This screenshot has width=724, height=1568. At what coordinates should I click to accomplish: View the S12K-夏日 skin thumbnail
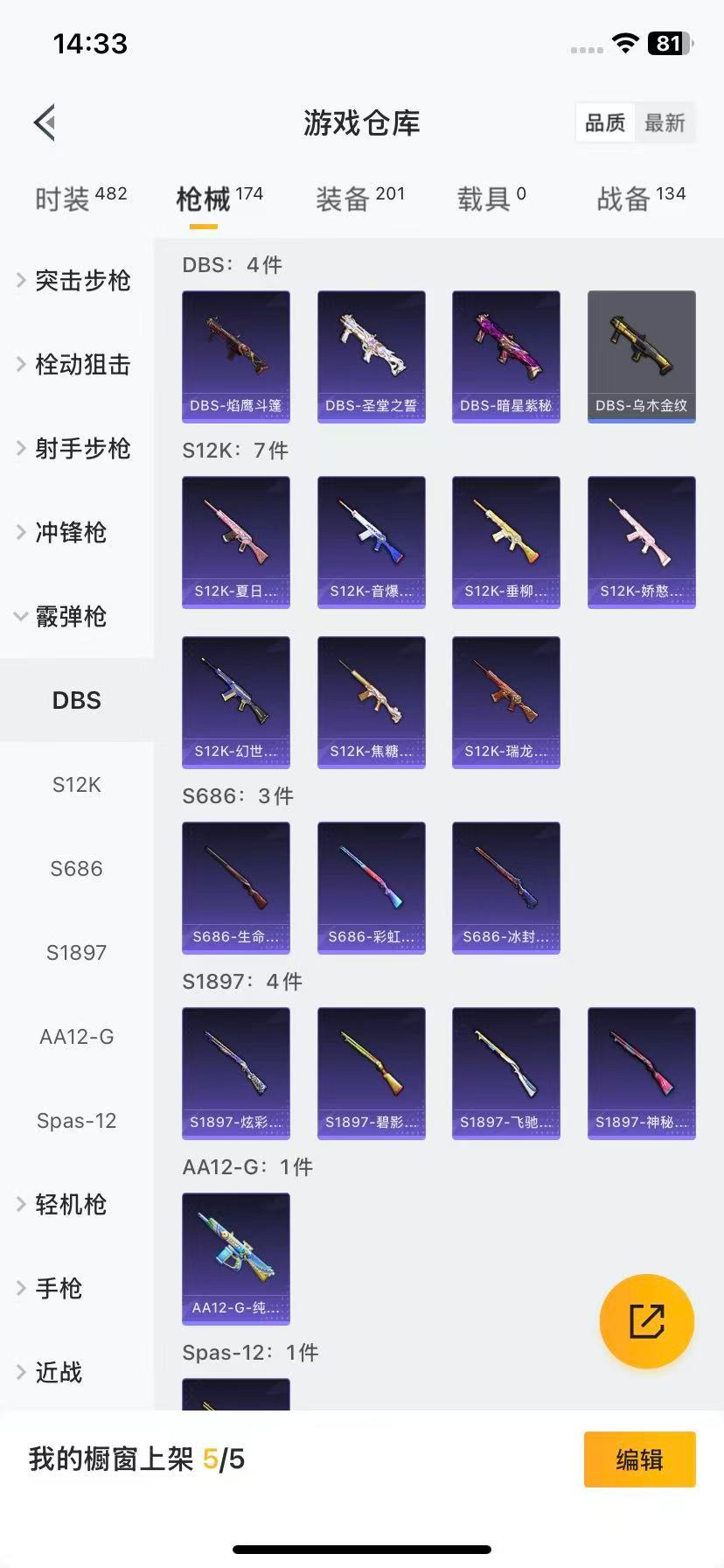pos(235,541)
